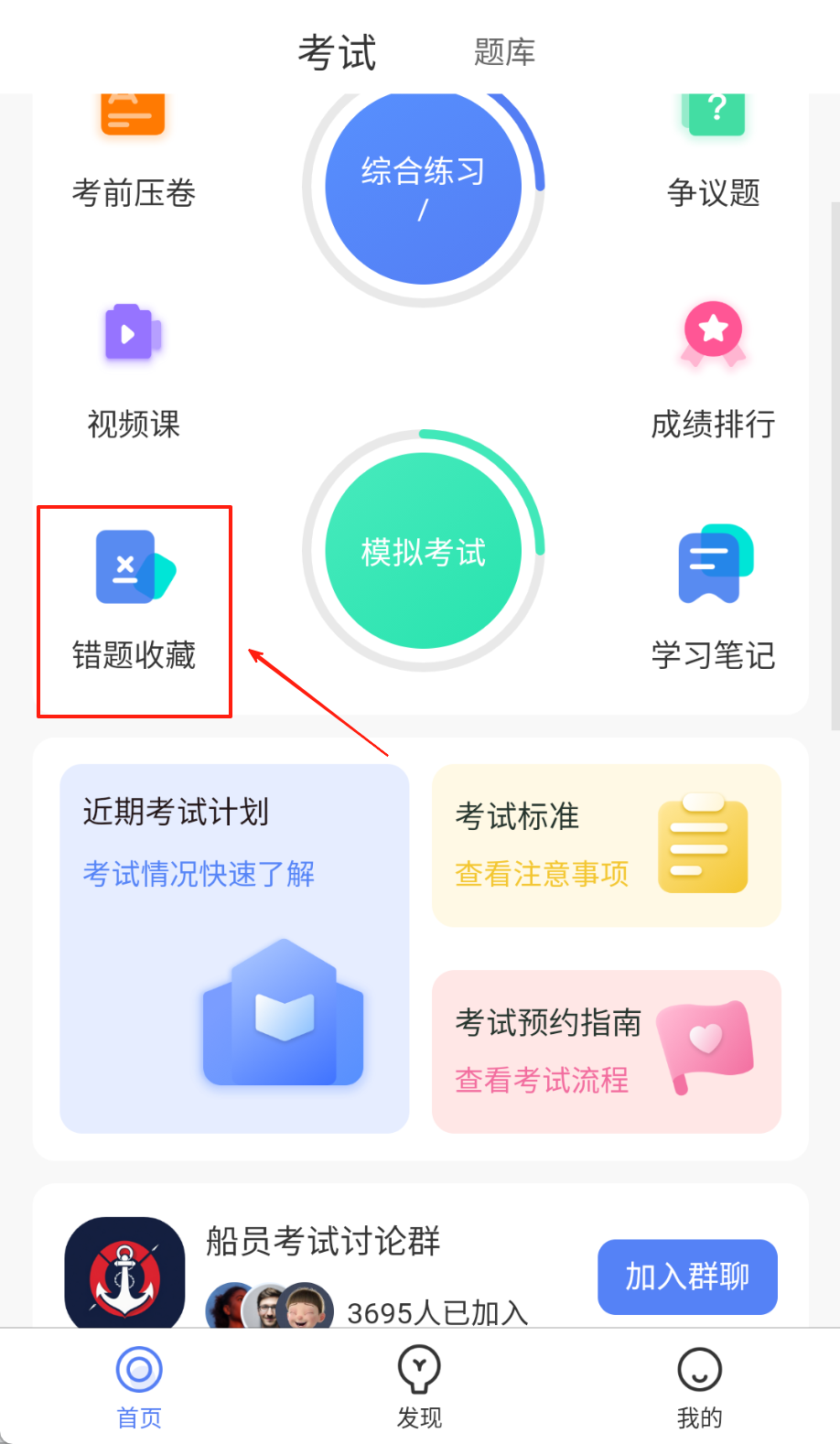
Task: Start 综合练习 practice
Action: pos(424,187)
